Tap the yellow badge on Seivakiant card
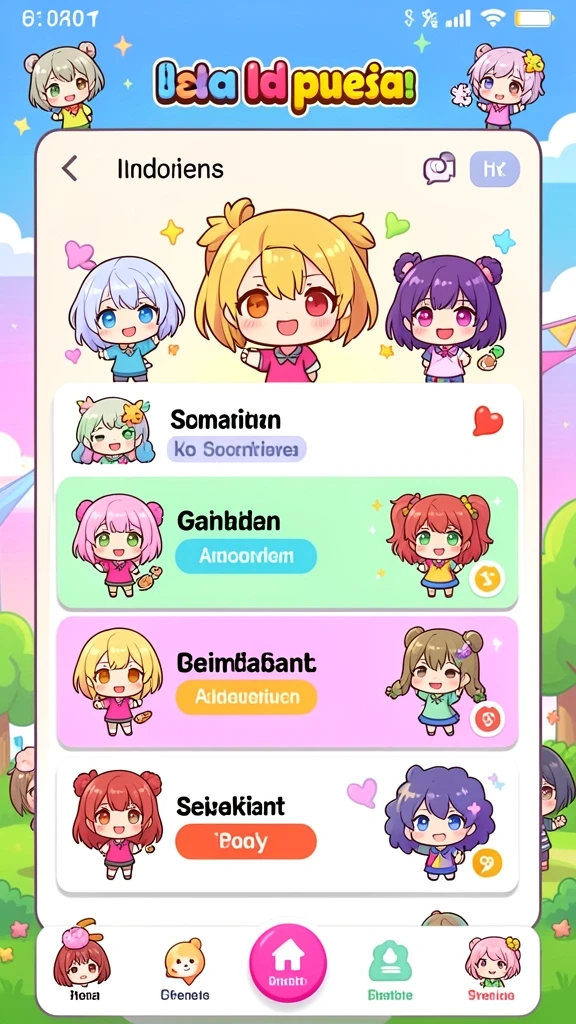 pos(487,863)
